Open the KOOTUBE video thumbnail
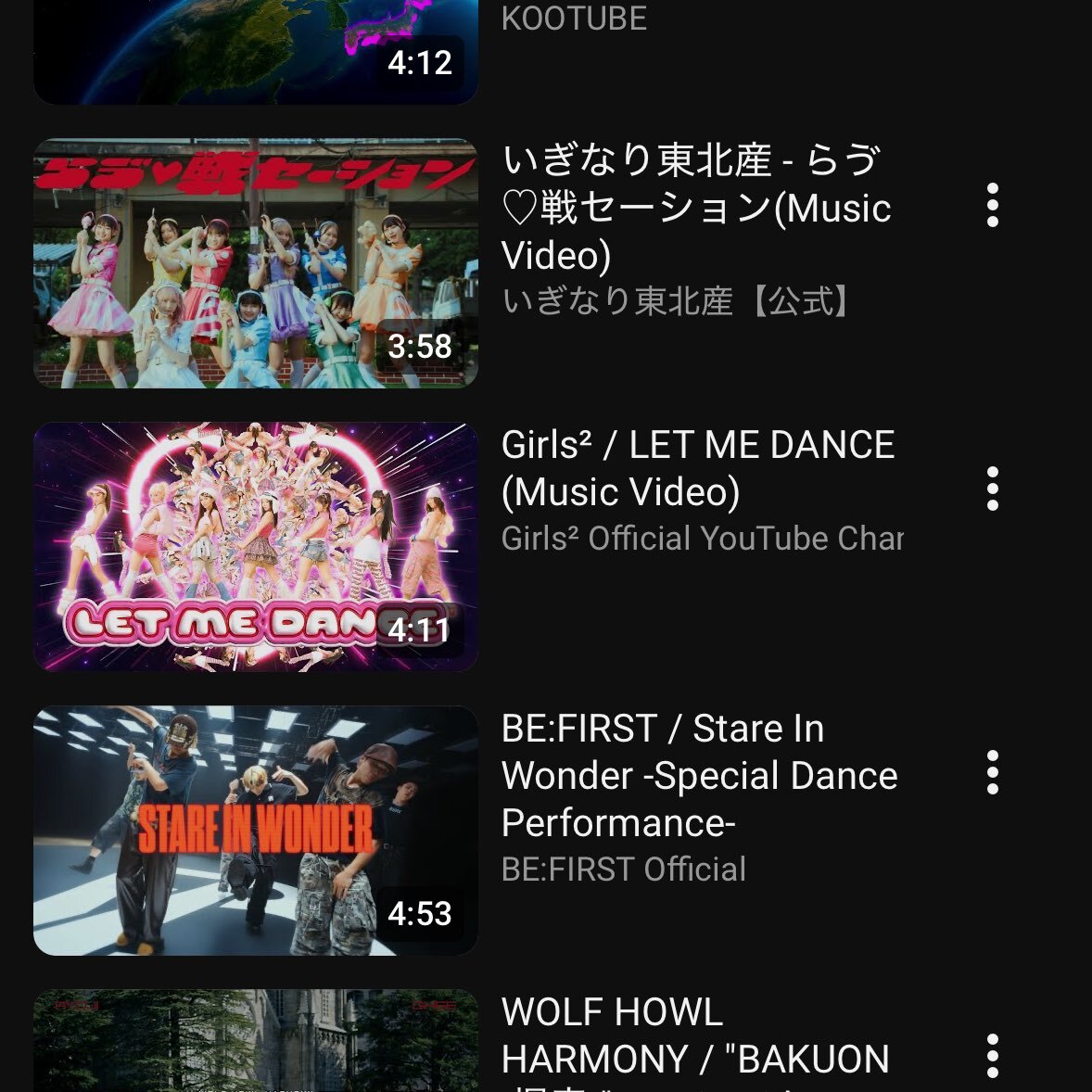This screenshot has width=1092, height=1092. (255, 51)
